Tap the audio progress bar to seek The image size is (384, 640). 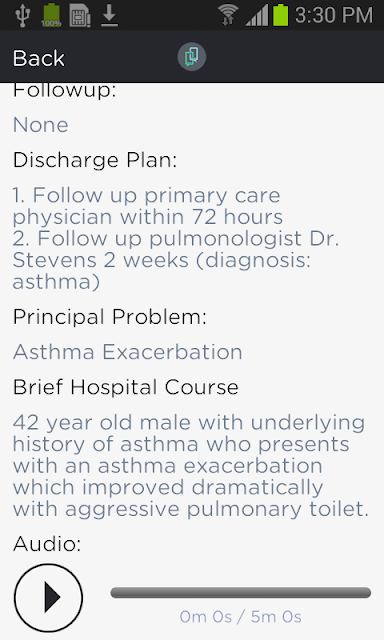click(x=240, y=593)
